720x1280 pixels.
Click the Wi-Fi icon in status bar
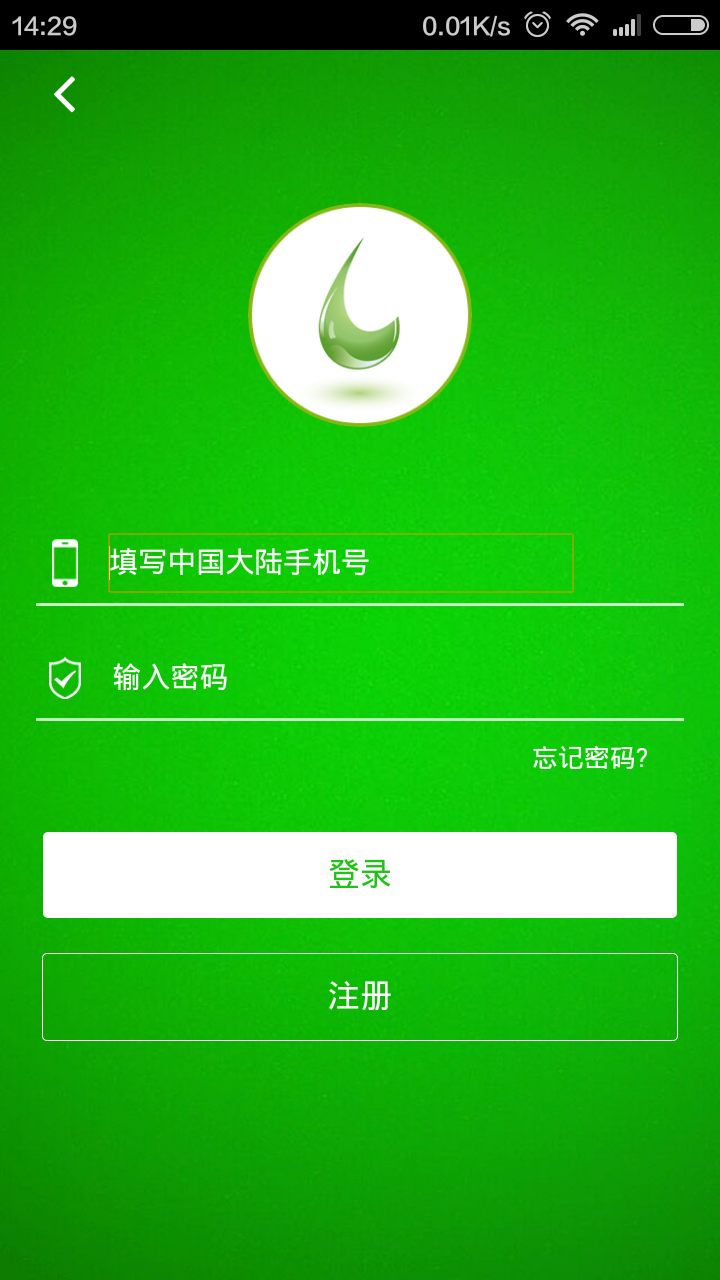click(583, 25)
